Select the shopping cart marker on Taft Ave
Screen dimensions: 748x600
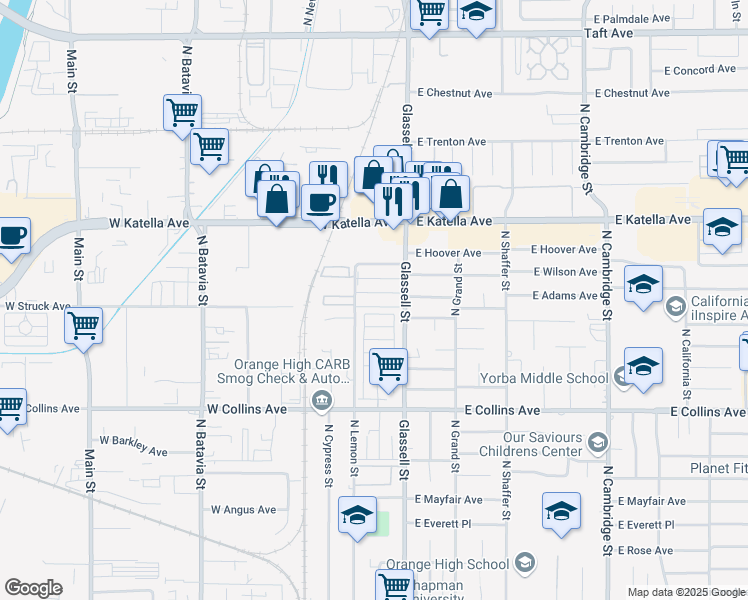point(429,14)
